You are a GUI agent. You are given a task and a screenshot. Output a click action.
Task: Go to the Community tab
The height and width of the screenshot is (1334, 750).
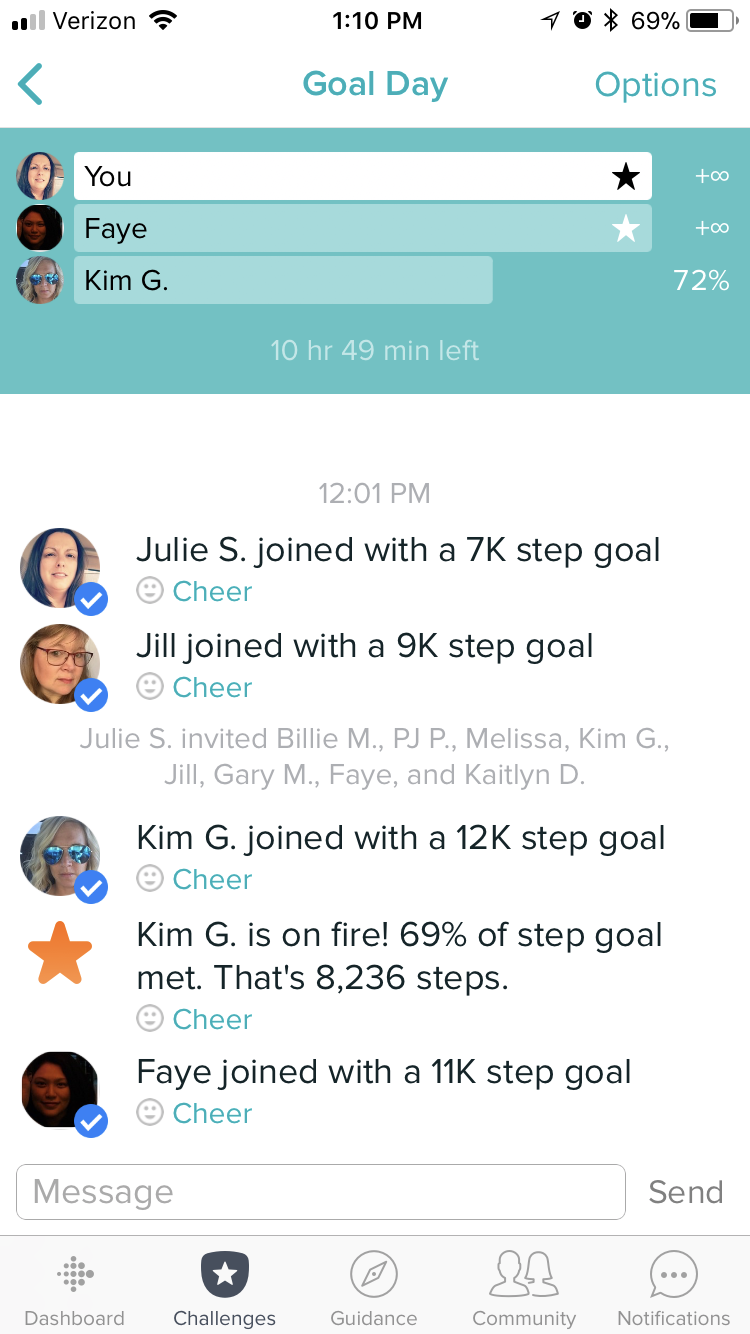(524, 1289)
